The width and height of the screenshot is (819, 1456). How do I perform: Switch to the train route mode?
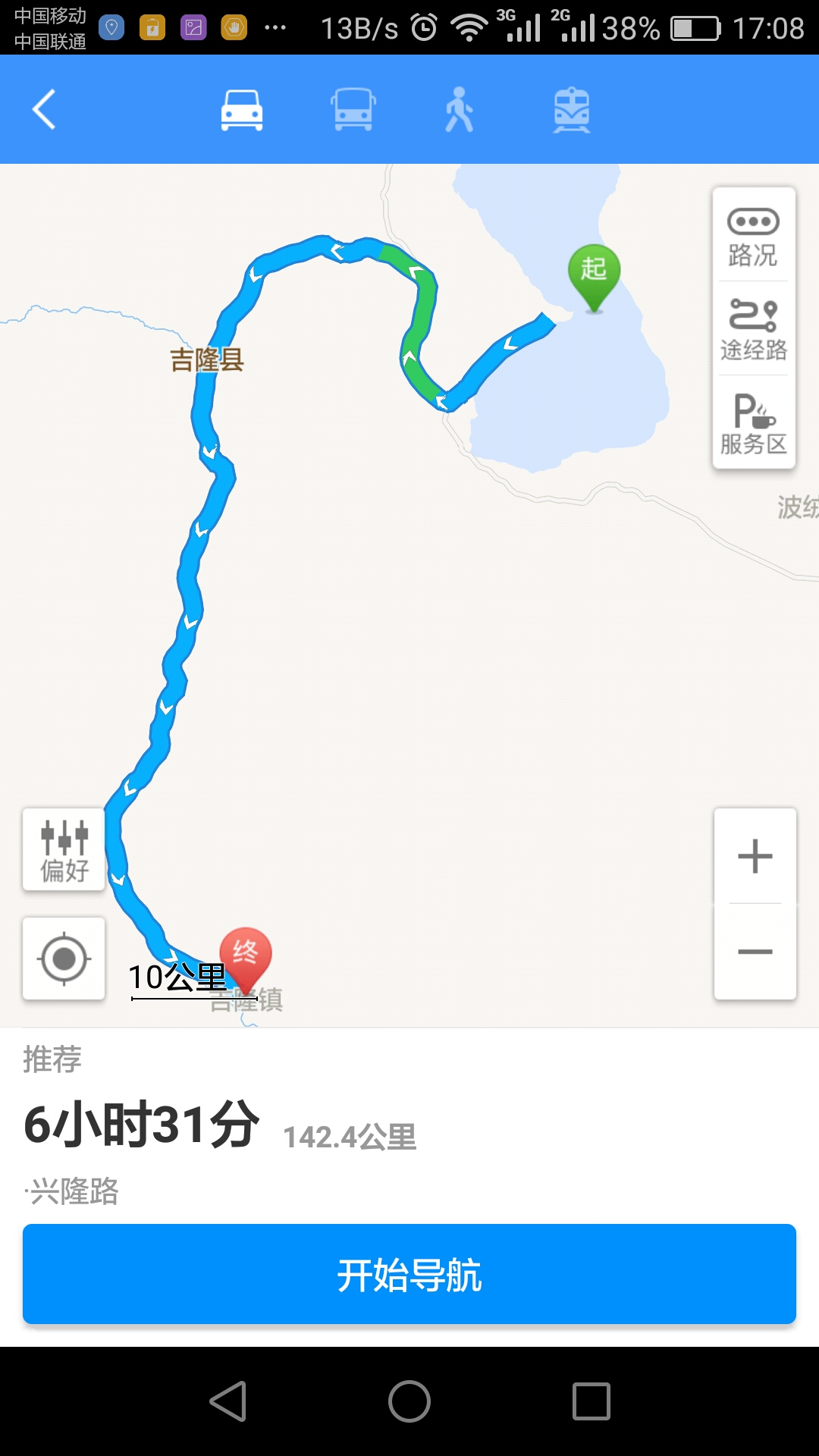pyautogui.click(x=572, y=110)
